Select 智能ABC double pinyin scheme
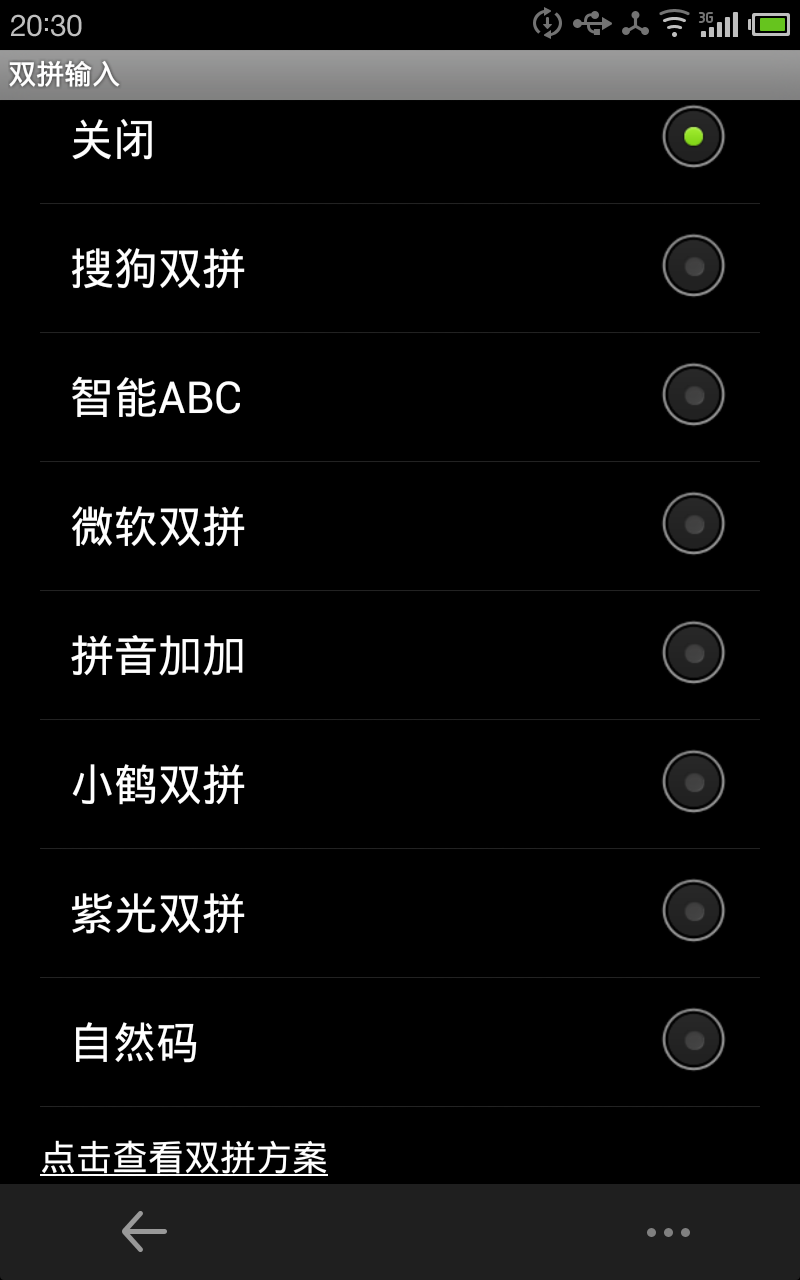Image resolution: width=800 pixels, height=1280 pixels. pos(693,395)
